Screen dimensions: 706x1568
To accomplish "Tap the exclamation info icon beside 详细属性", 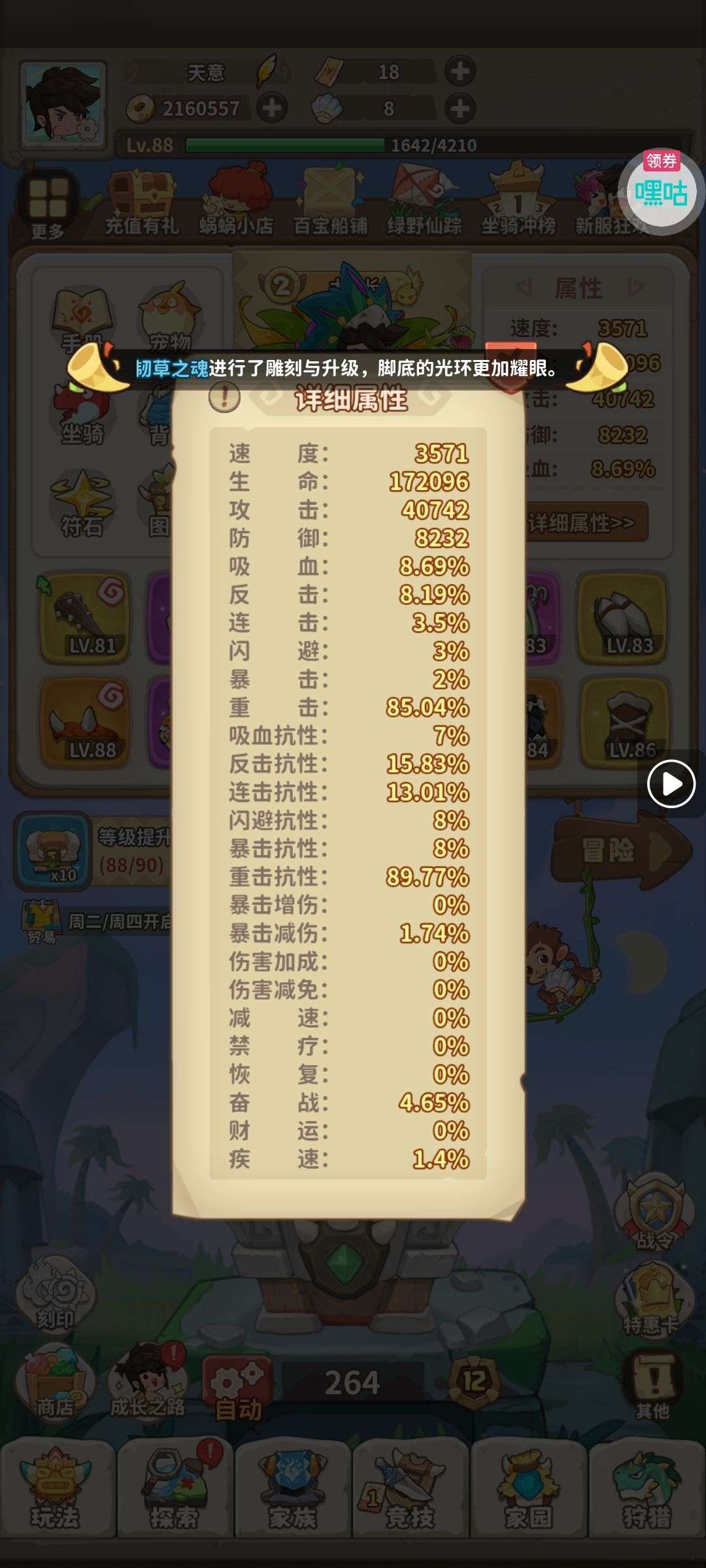I will tap(224, 397).
